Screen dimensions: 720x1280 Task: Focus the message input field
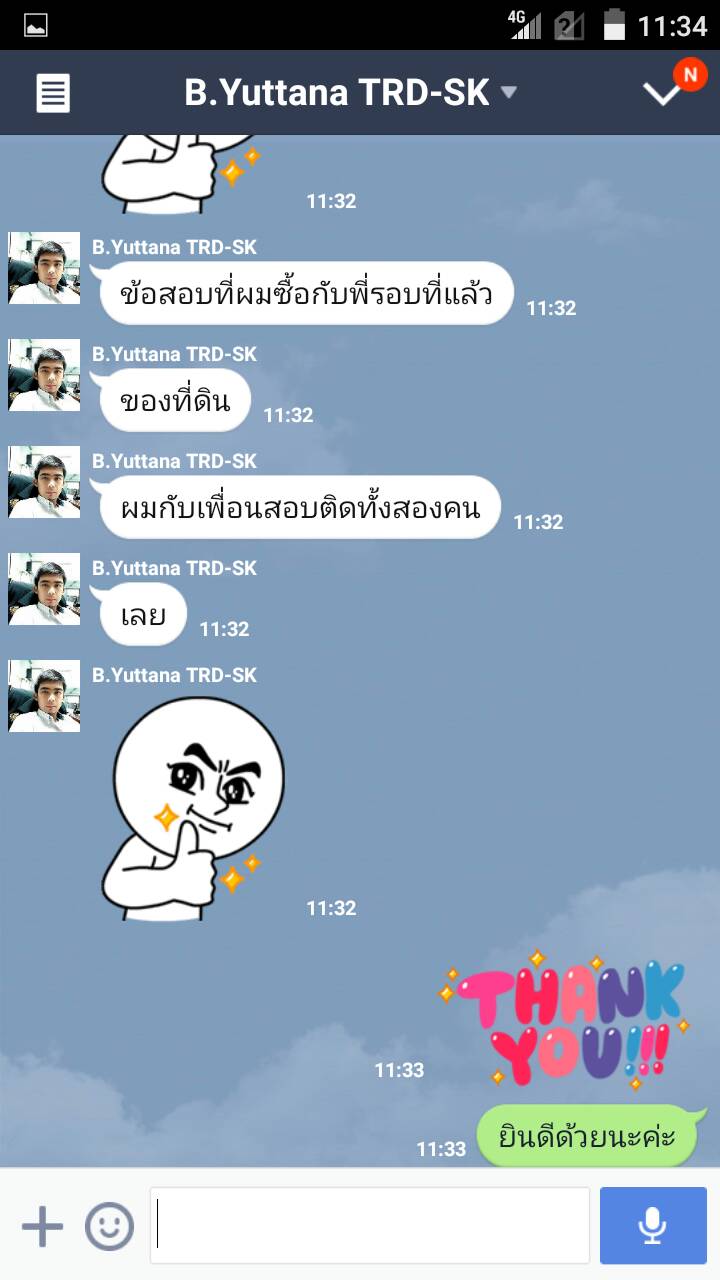(370, 1226)
